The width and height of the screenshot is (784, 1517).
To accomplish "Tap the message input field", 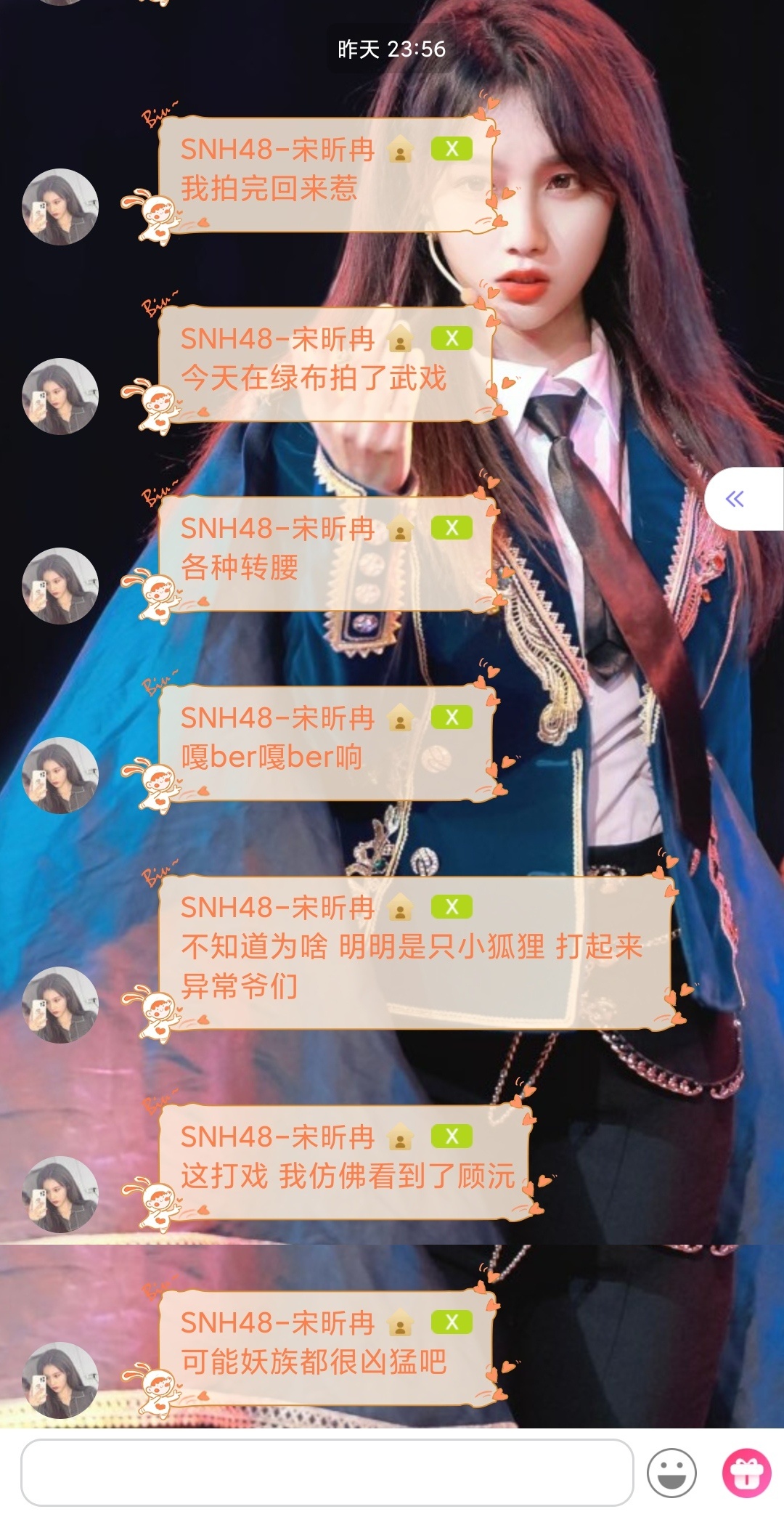I will coord(327,1472).
